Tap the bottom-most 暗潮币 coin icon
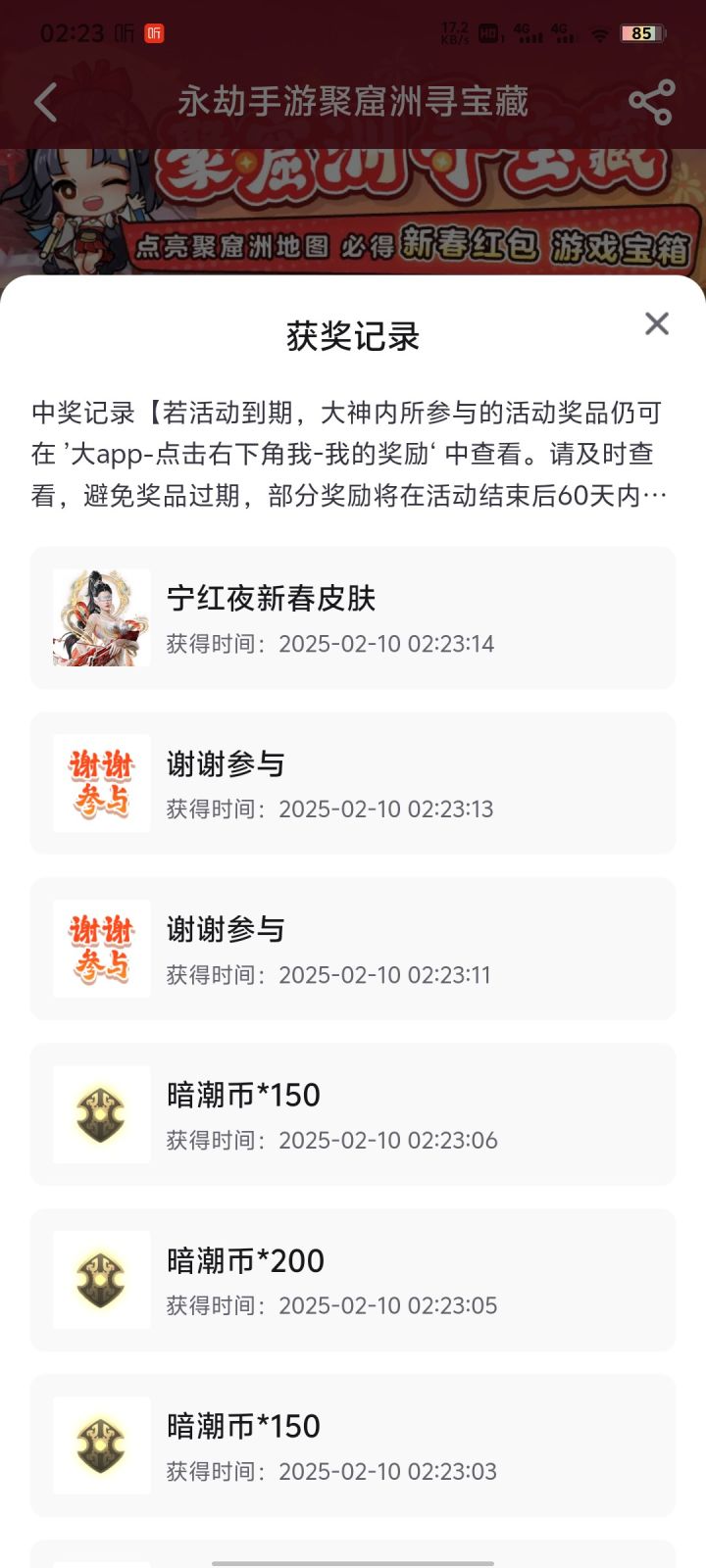This screenshot has width=706, height=1568. 100,1445
